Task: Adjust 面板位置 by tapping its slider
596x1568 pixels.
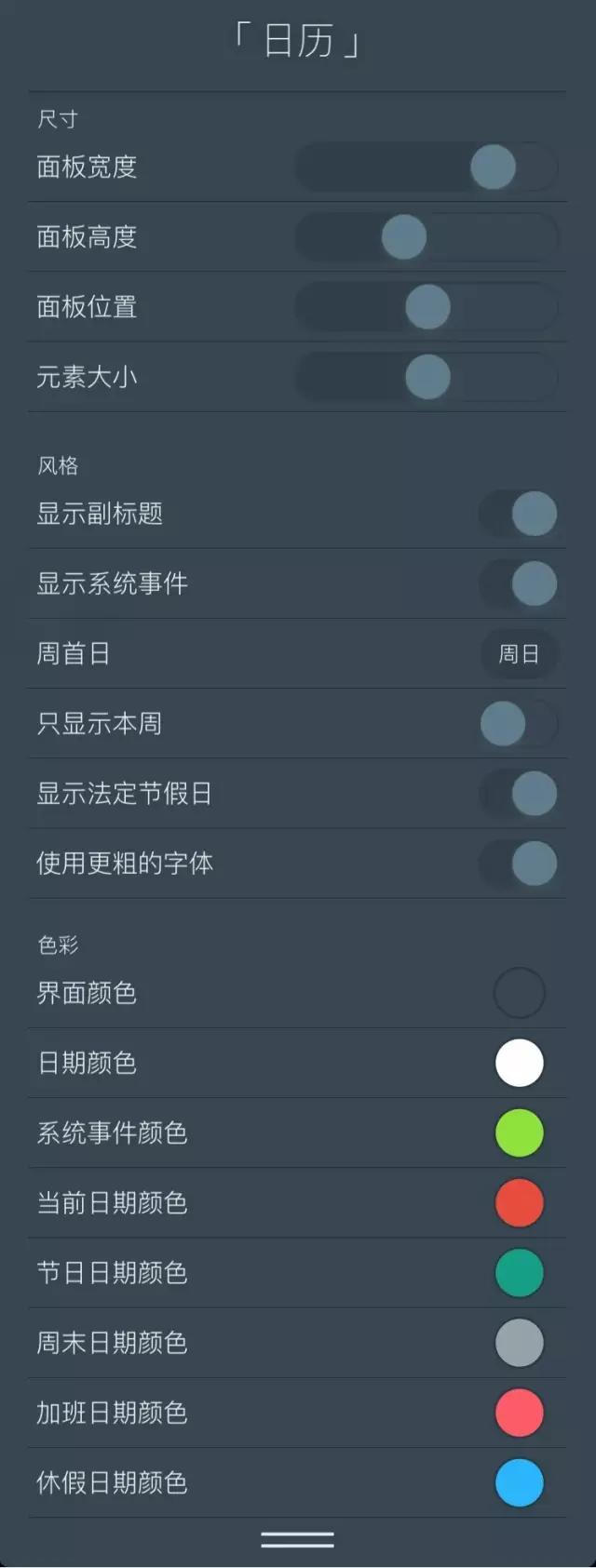Action: point(427,307)
